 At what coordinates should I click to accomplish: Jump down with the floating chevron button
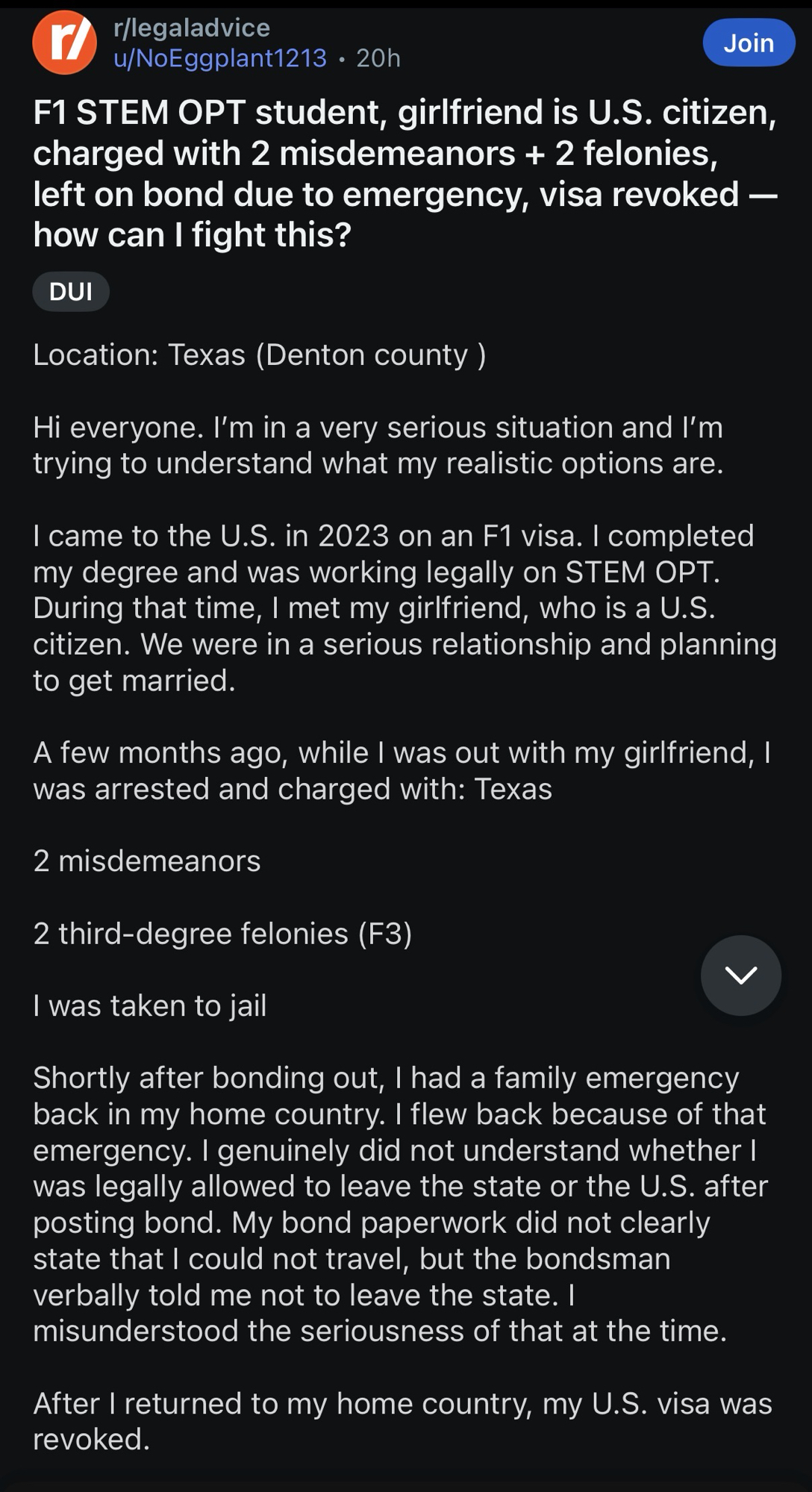coord(740,975)
